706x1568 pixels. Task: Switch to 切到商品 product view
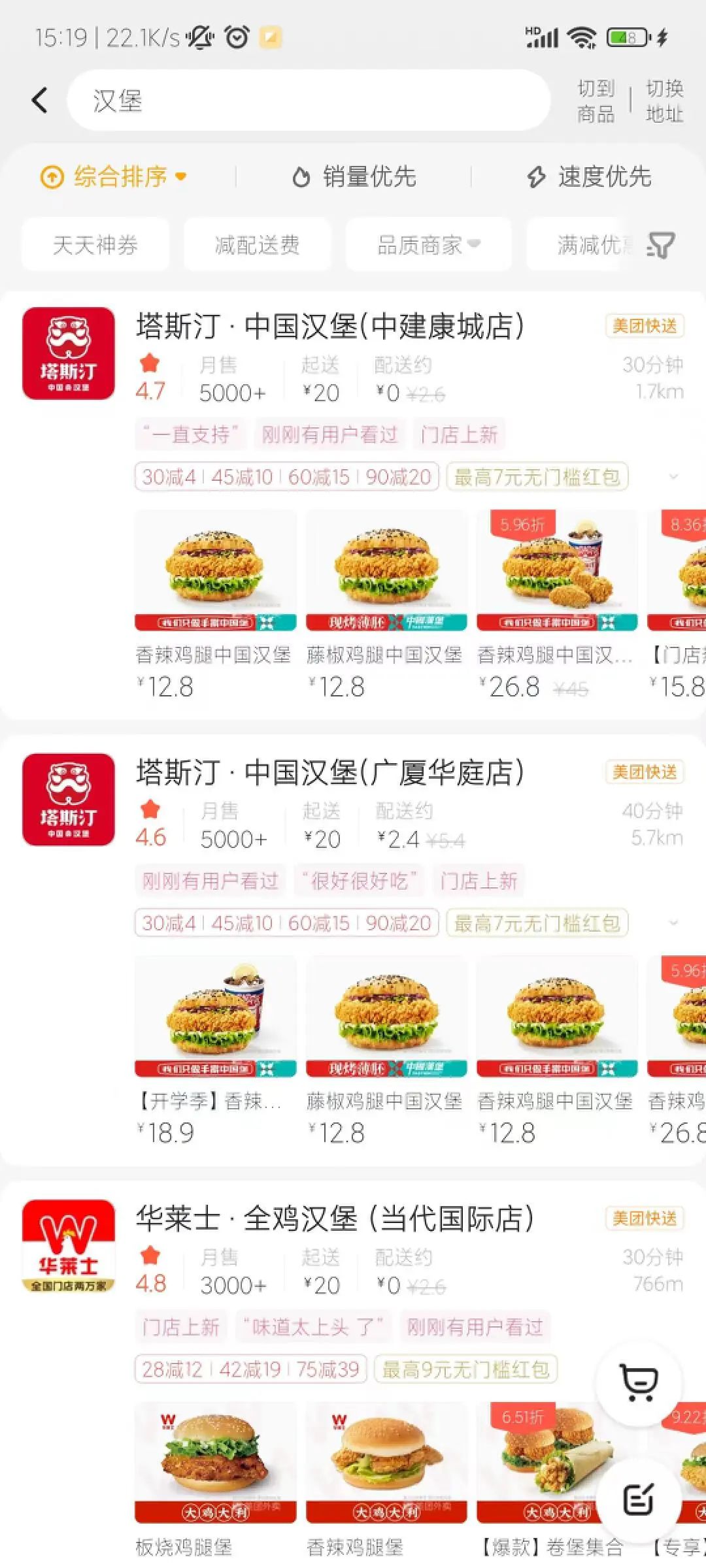pos(596,101)
